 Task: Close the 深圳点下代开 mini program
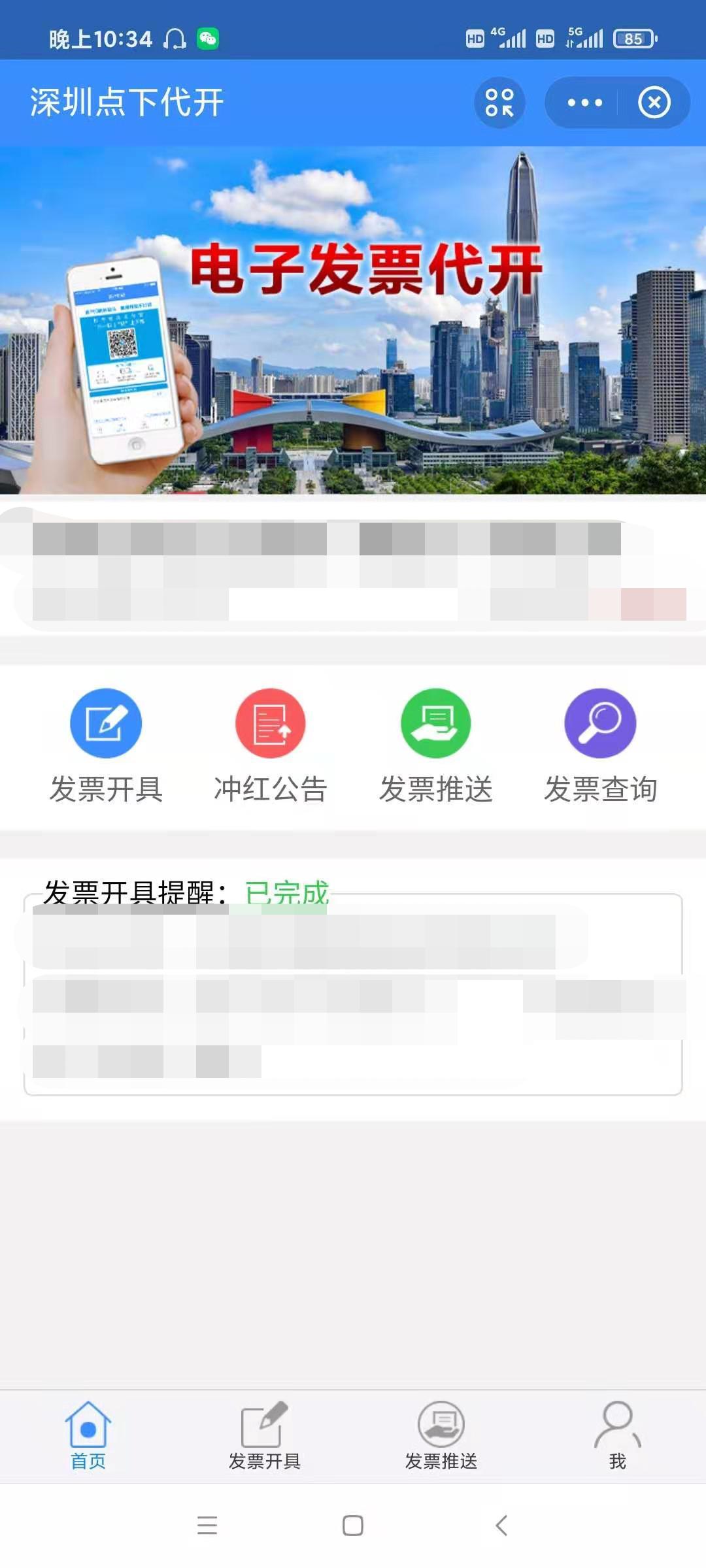653,102
